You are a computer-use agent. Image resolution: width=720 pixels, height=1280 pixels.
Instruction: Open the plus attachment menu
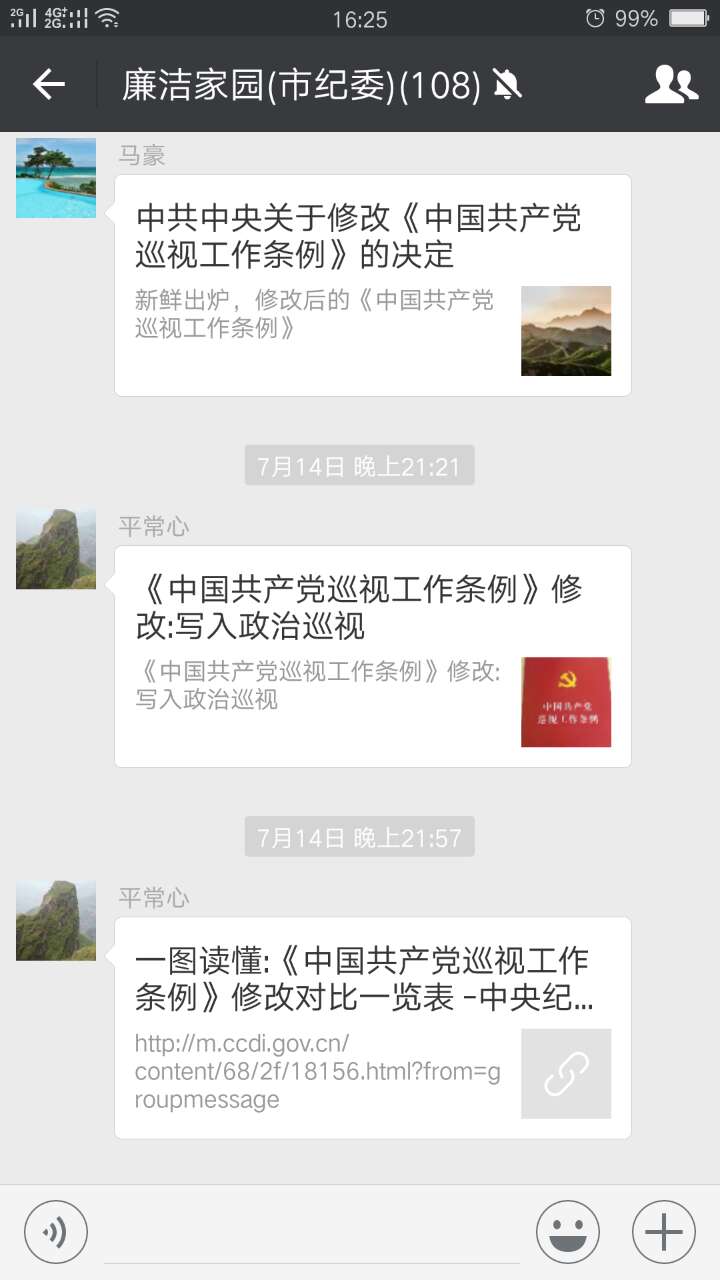662,1230
